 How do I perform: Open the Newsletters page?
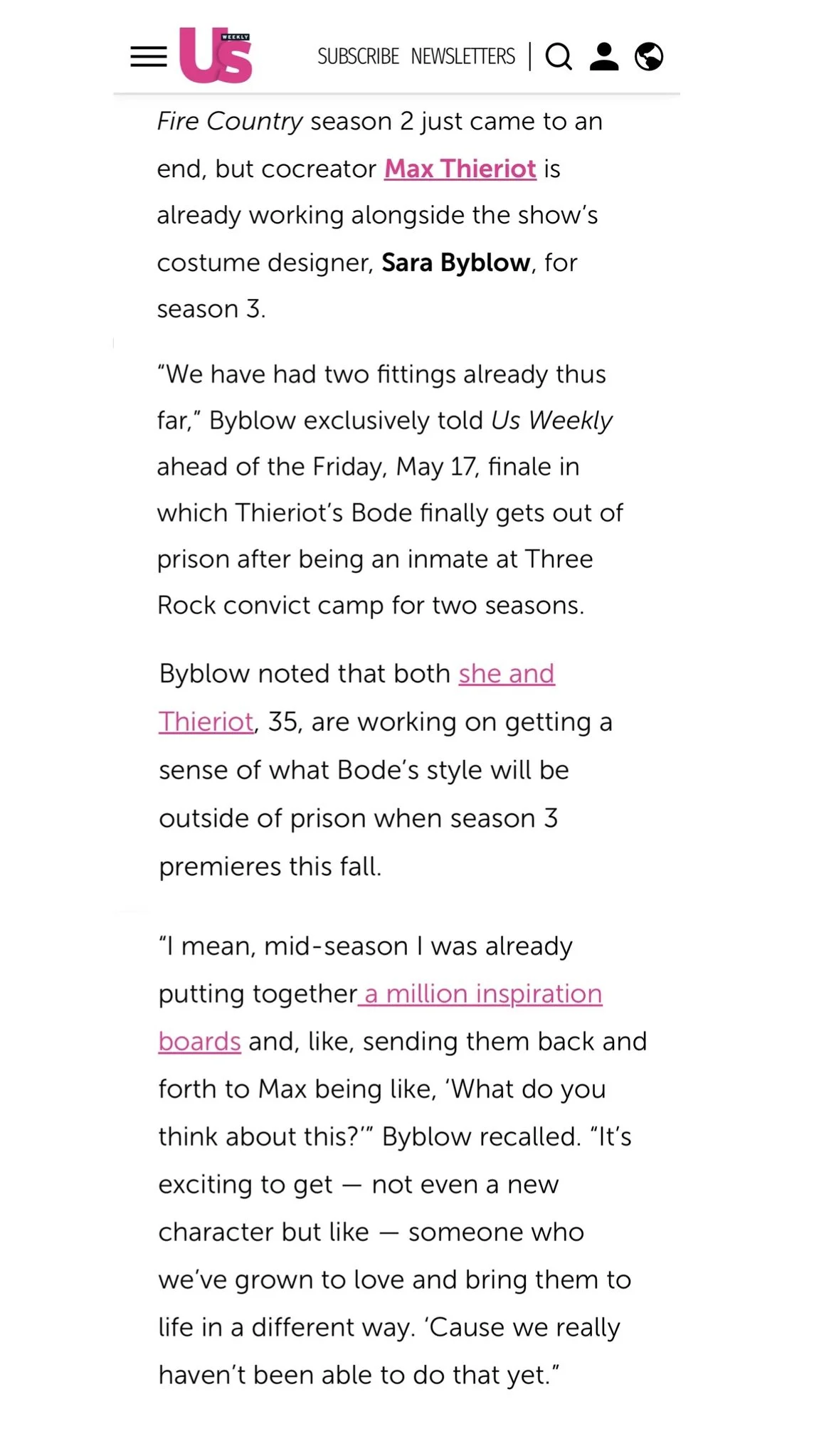tap(463, 56)
